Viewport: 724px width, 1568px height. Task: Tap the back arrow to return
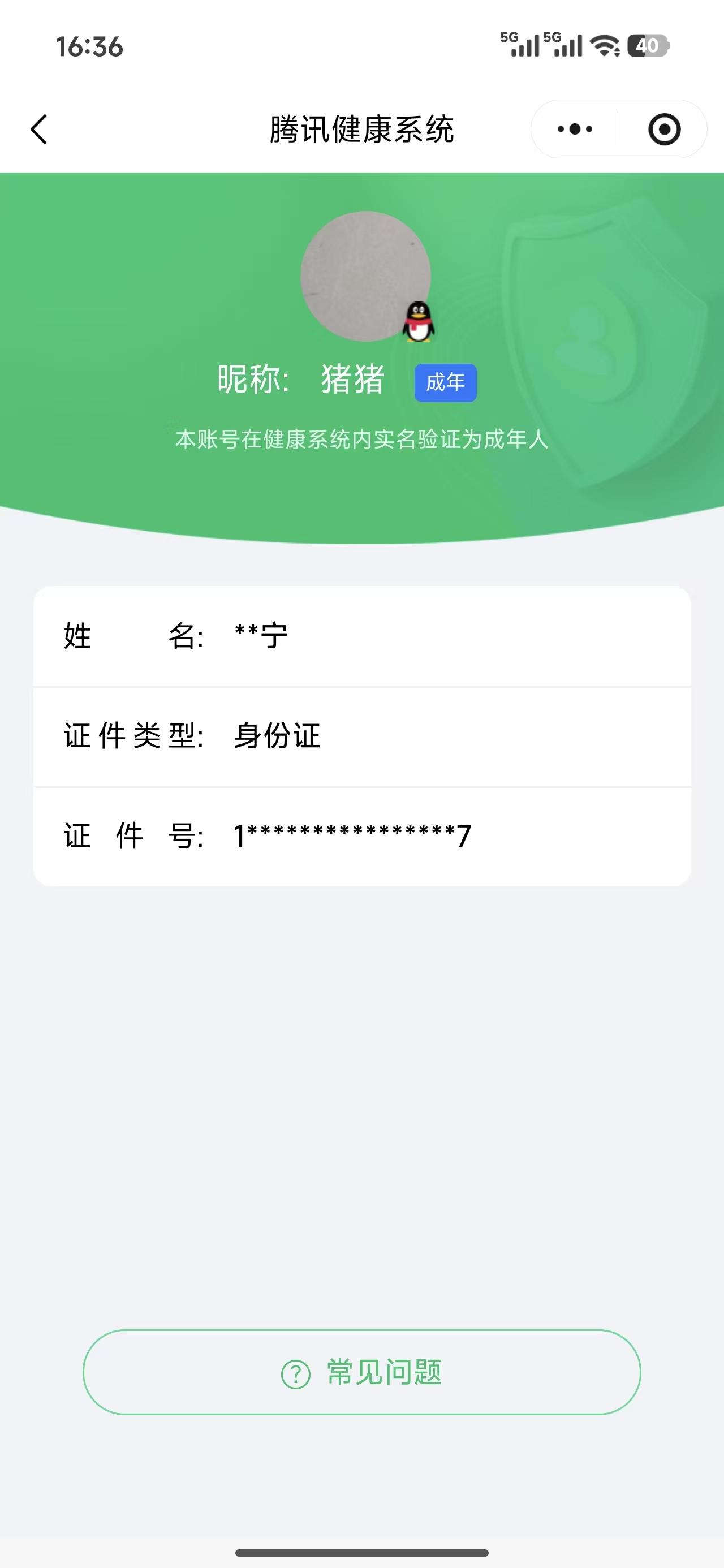(x=38, y=128)
